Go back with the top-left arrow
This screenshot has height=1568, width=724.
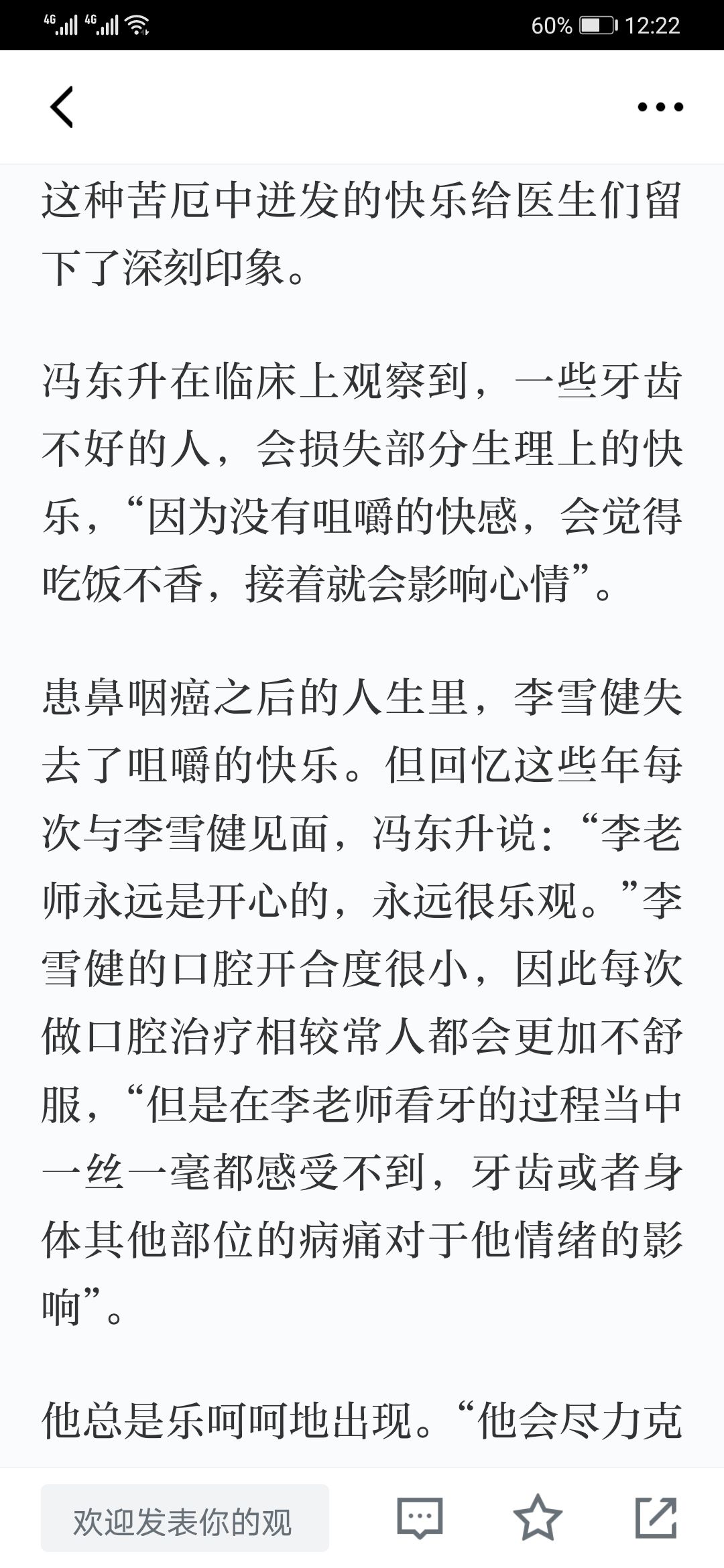[x=62, y=107]
